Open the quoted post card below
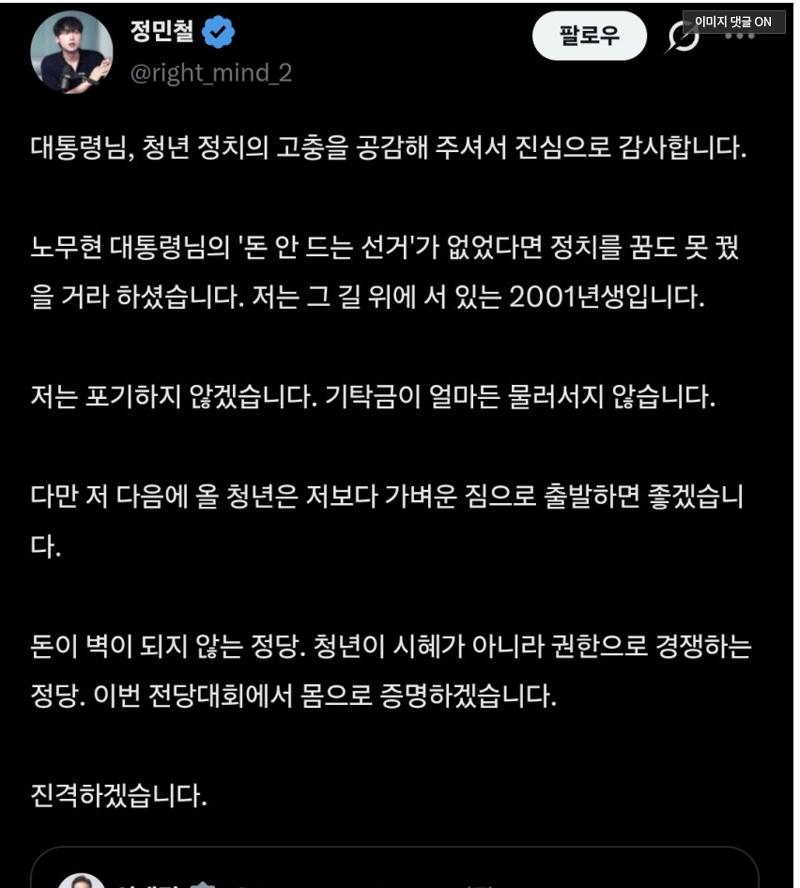Viewport: 800px width, 888px height. [395, 867]
